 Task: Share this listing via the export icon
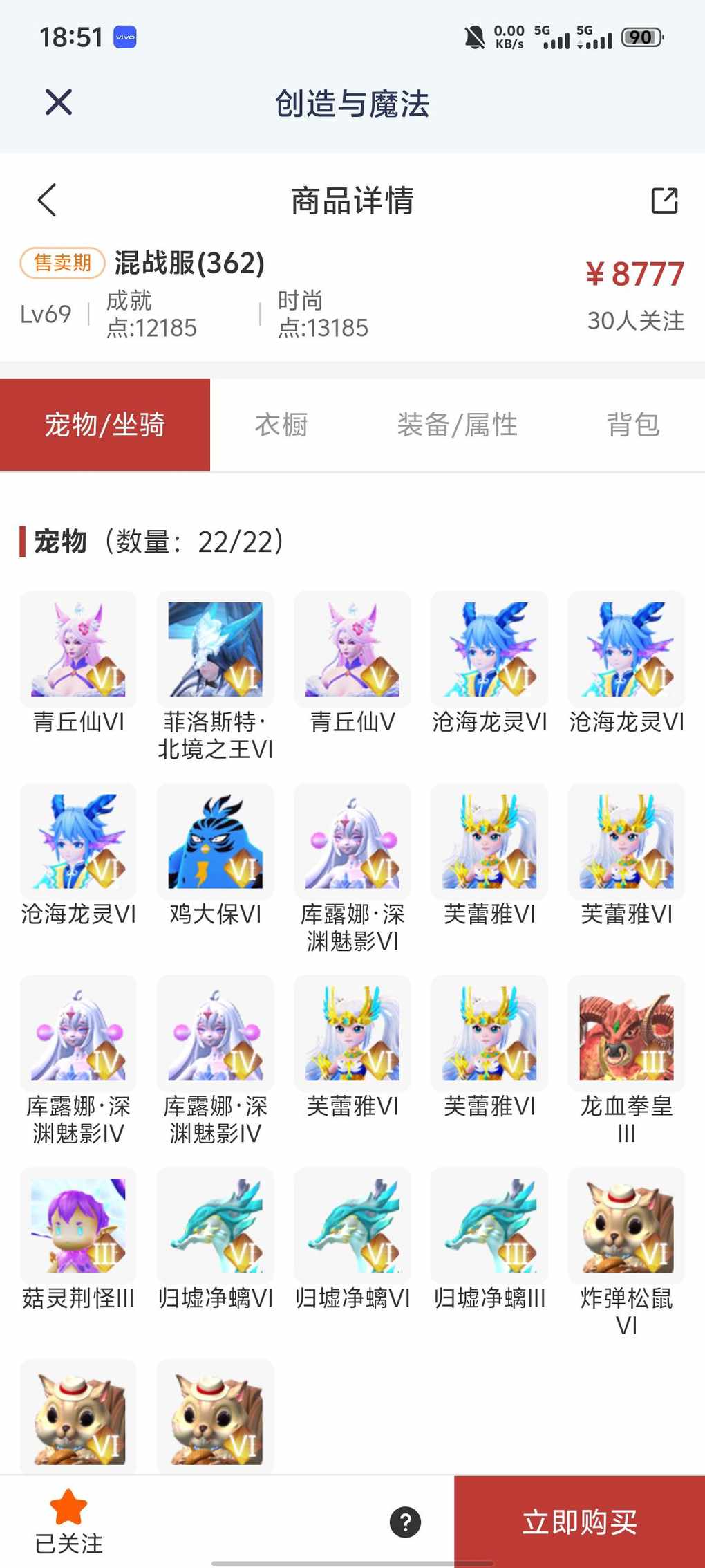[664, 201]
